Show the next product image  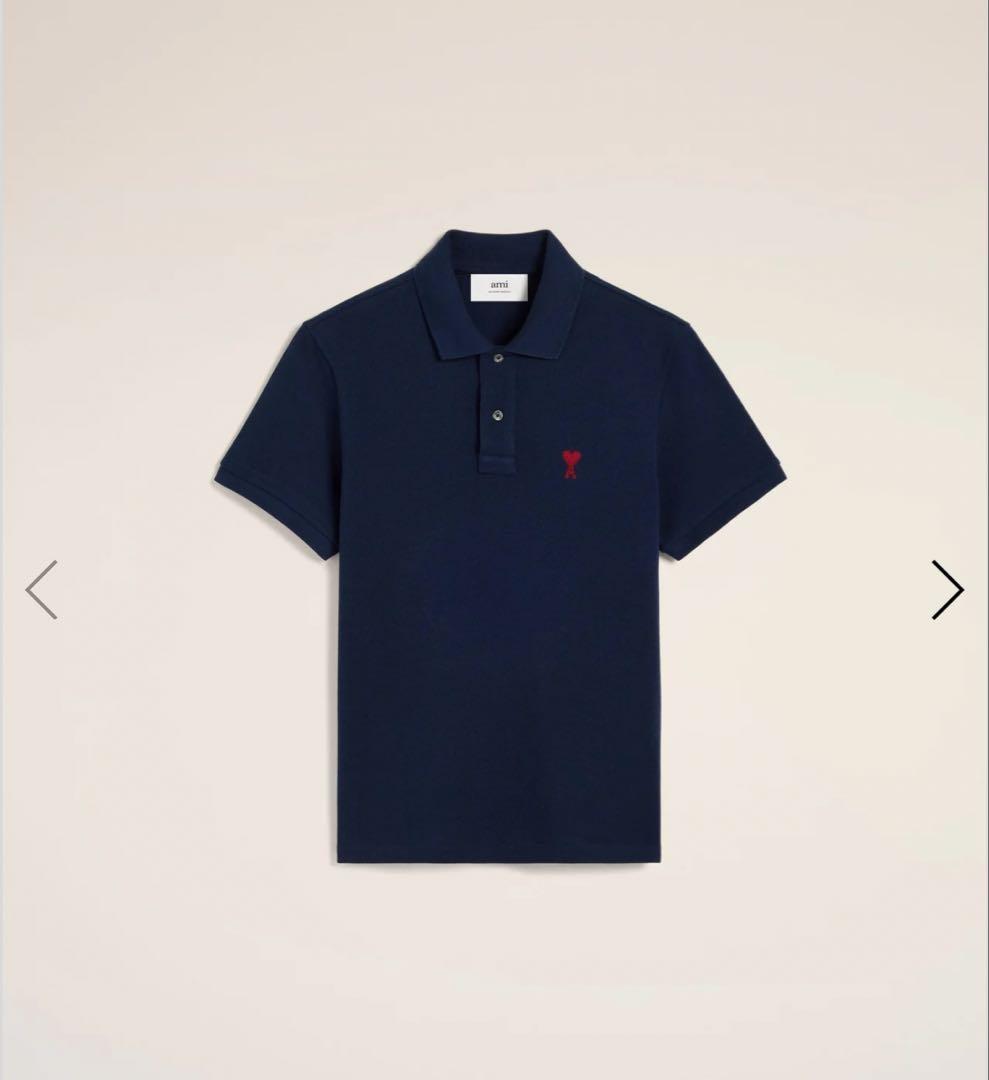pyautogui.click(x=947, y=590)
